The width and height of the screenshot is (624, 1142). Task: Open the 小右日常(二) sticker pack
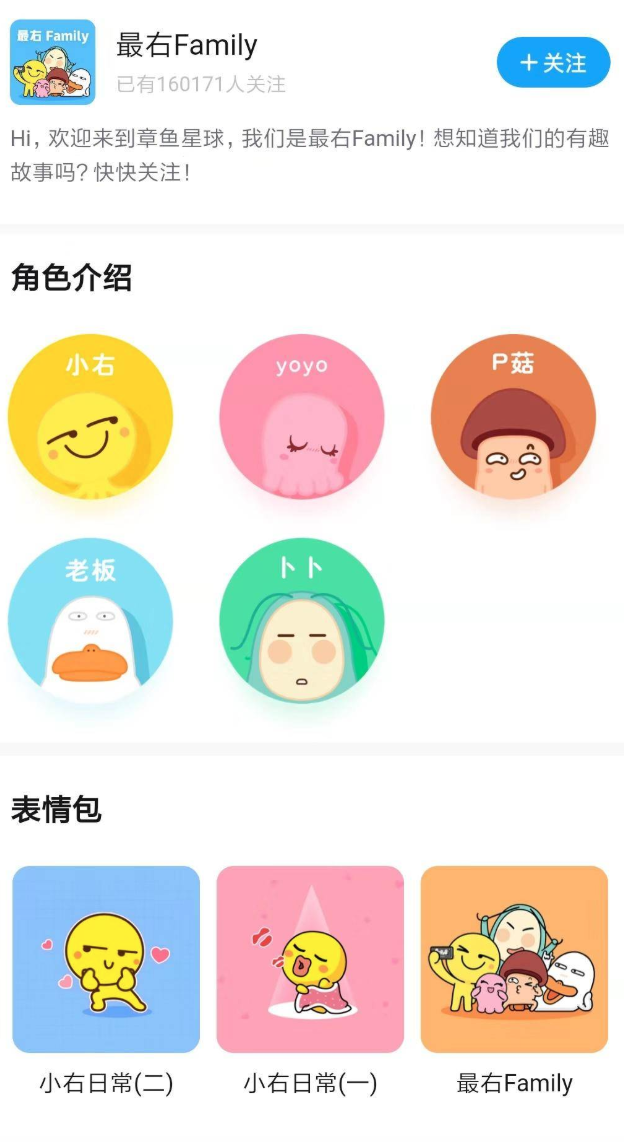(106, 959)
